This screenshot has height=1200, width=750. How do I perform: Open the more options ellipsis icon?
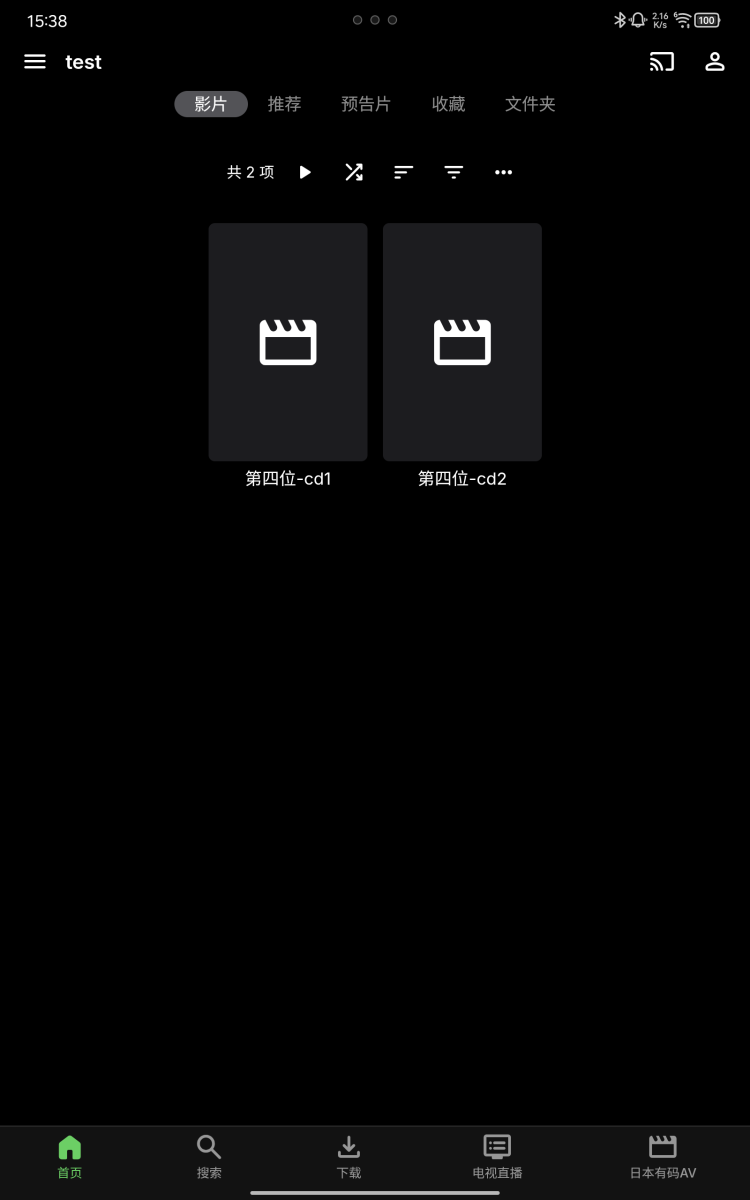pos(503,172)
